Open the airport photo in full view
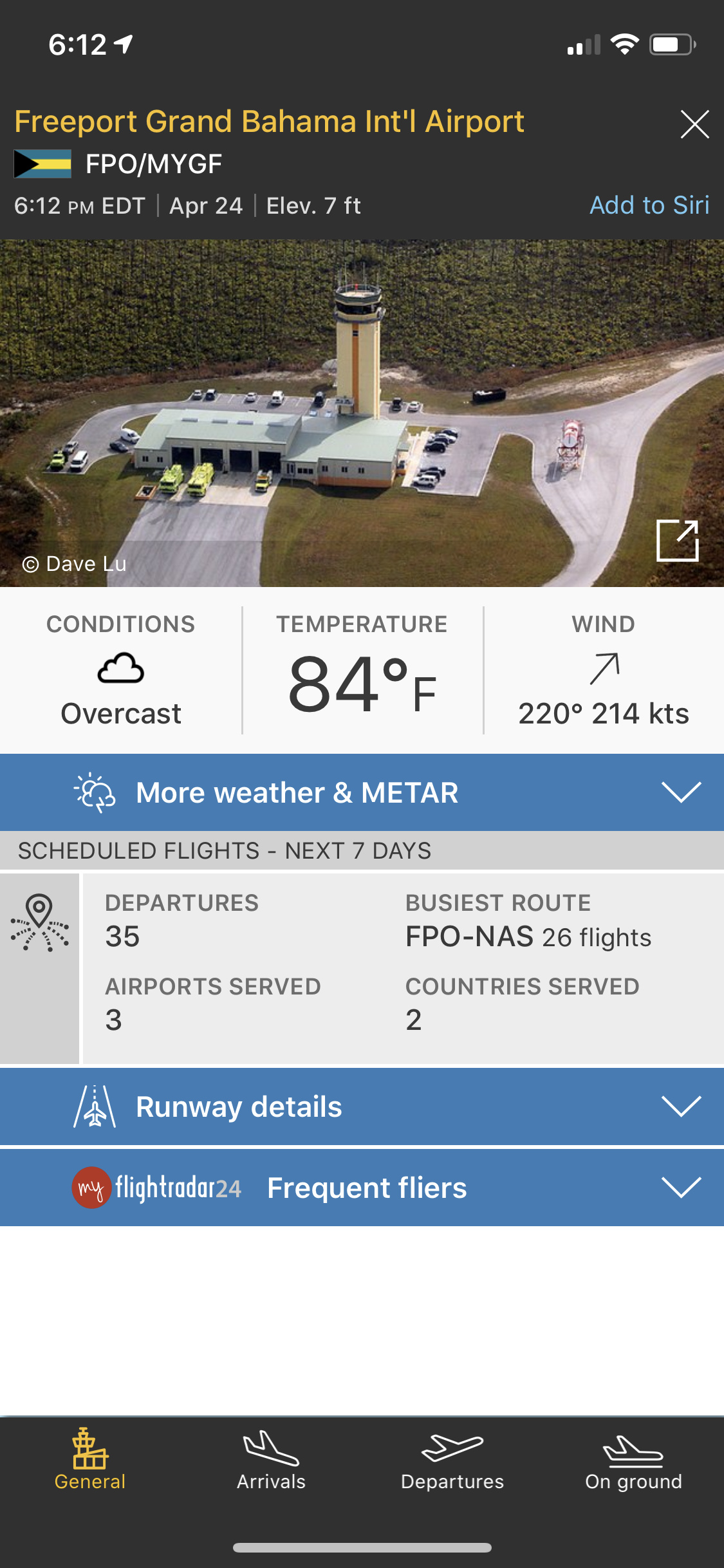 [677, 541]
